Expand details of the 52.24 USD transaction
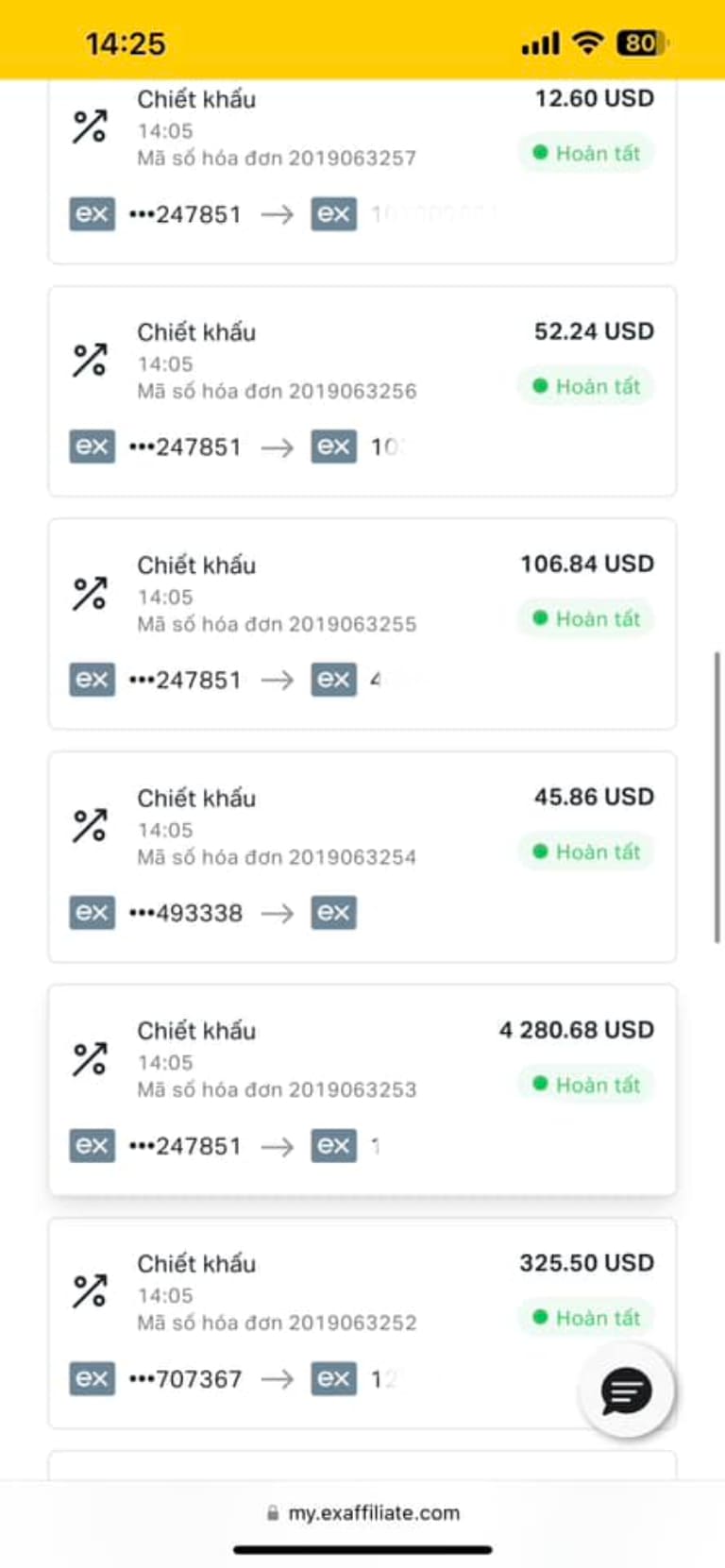Viewport: 725px width, 1568px height. tap(362, 387)
